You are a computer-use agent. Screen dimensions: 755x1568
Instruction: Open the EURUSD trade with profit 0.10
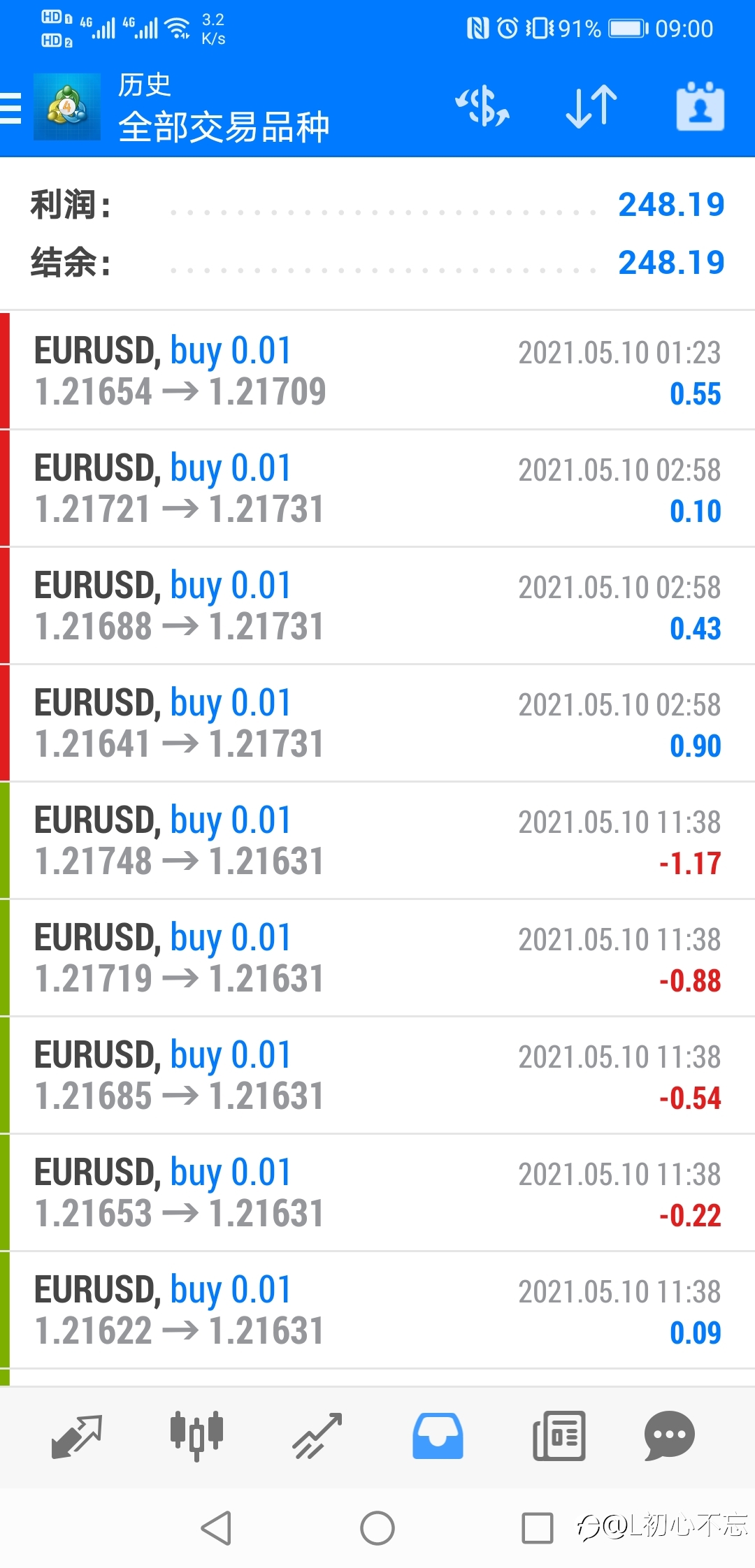(377, 488)
